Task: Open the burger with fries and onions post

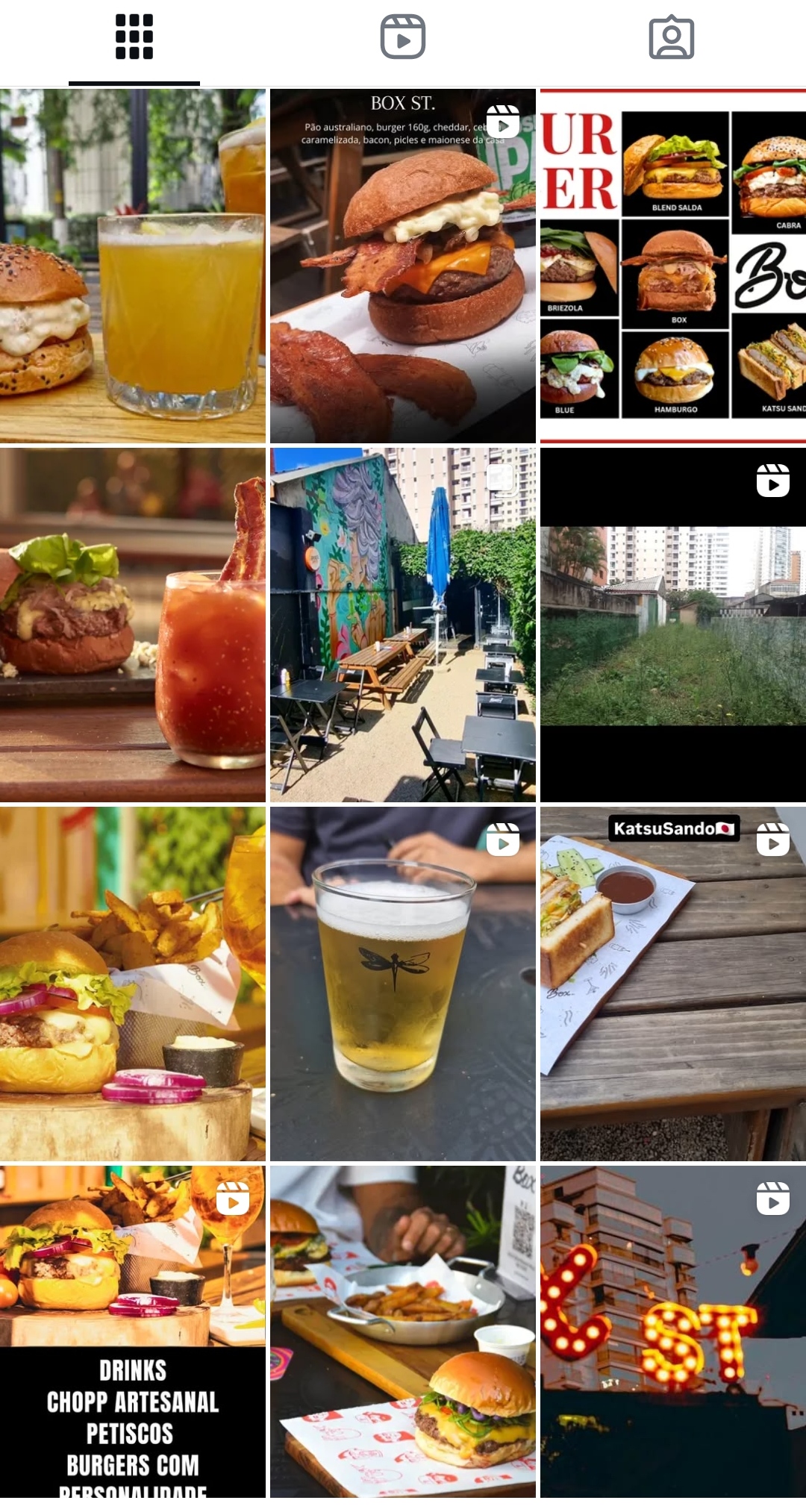Action: pyautogui.click(x=133, y=984)
